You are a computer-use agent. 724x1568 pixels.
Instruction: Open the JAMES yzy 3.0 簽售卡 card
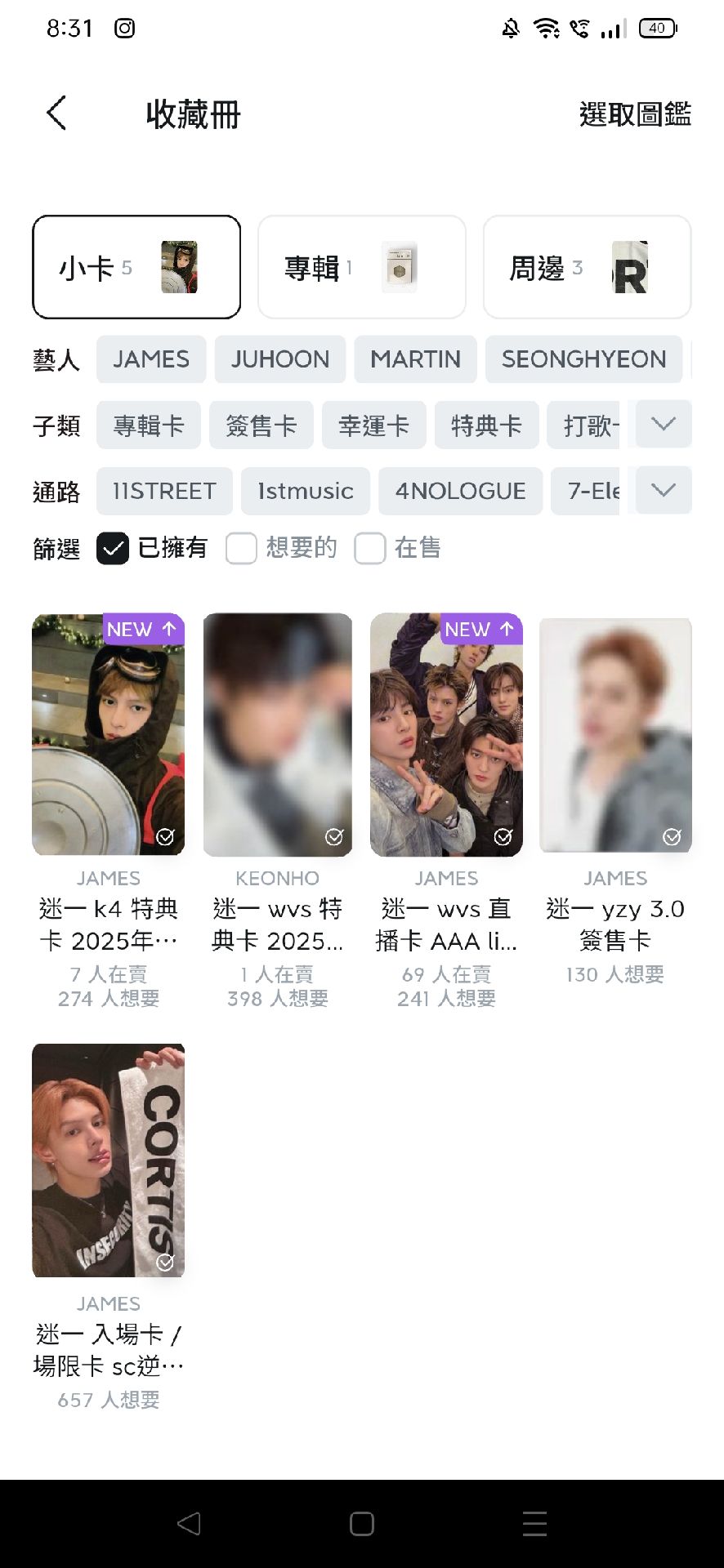pyautogui.click(x=615, y=735)
